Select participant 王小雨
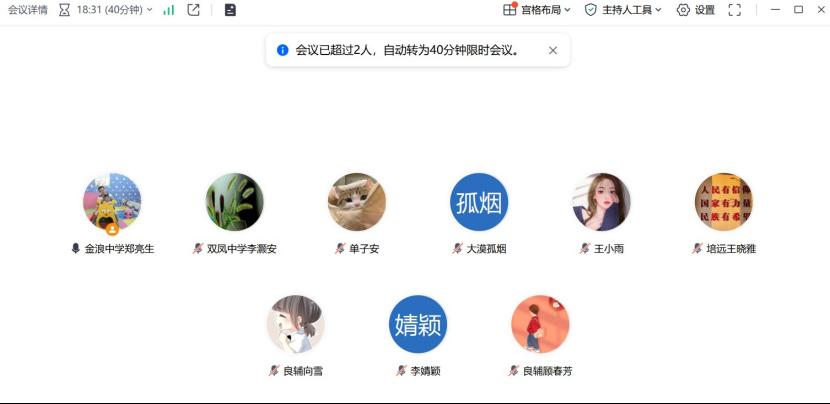The height and width of the screenshot is (404, 830). pyautogui.click(x=601, y=202)
